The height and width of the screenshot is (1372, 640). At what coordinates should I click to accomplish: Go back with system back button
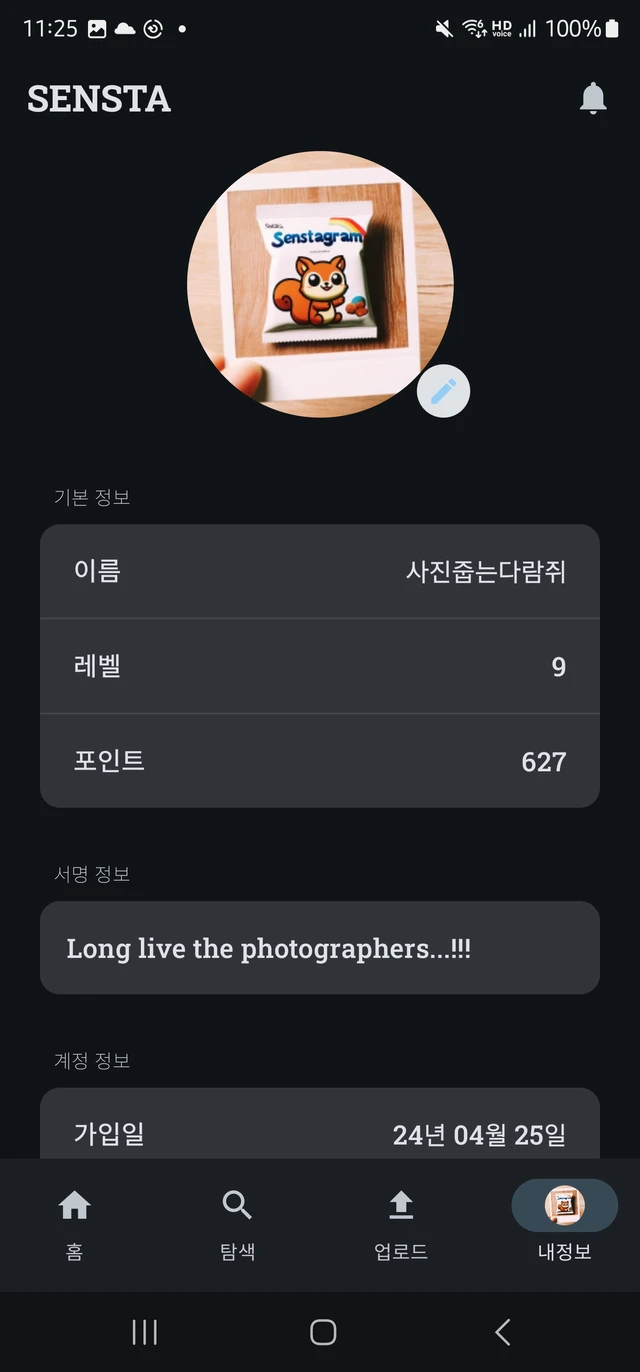tap(503, 1332)
